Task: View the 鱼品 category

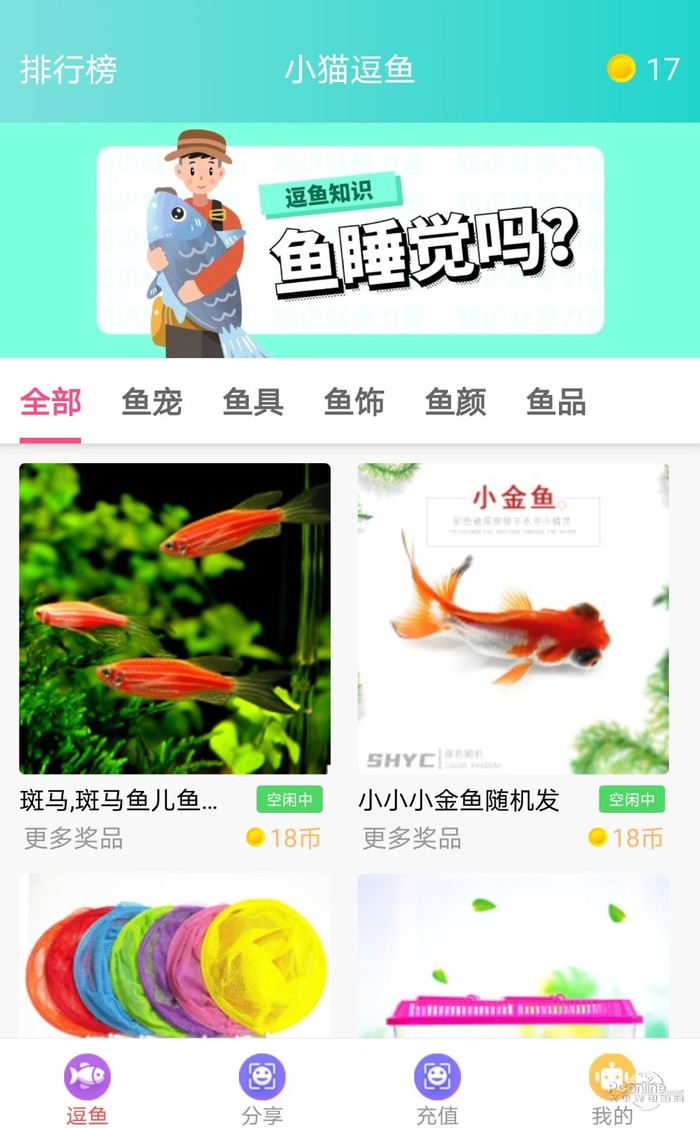Action: (x=556, y=403)
